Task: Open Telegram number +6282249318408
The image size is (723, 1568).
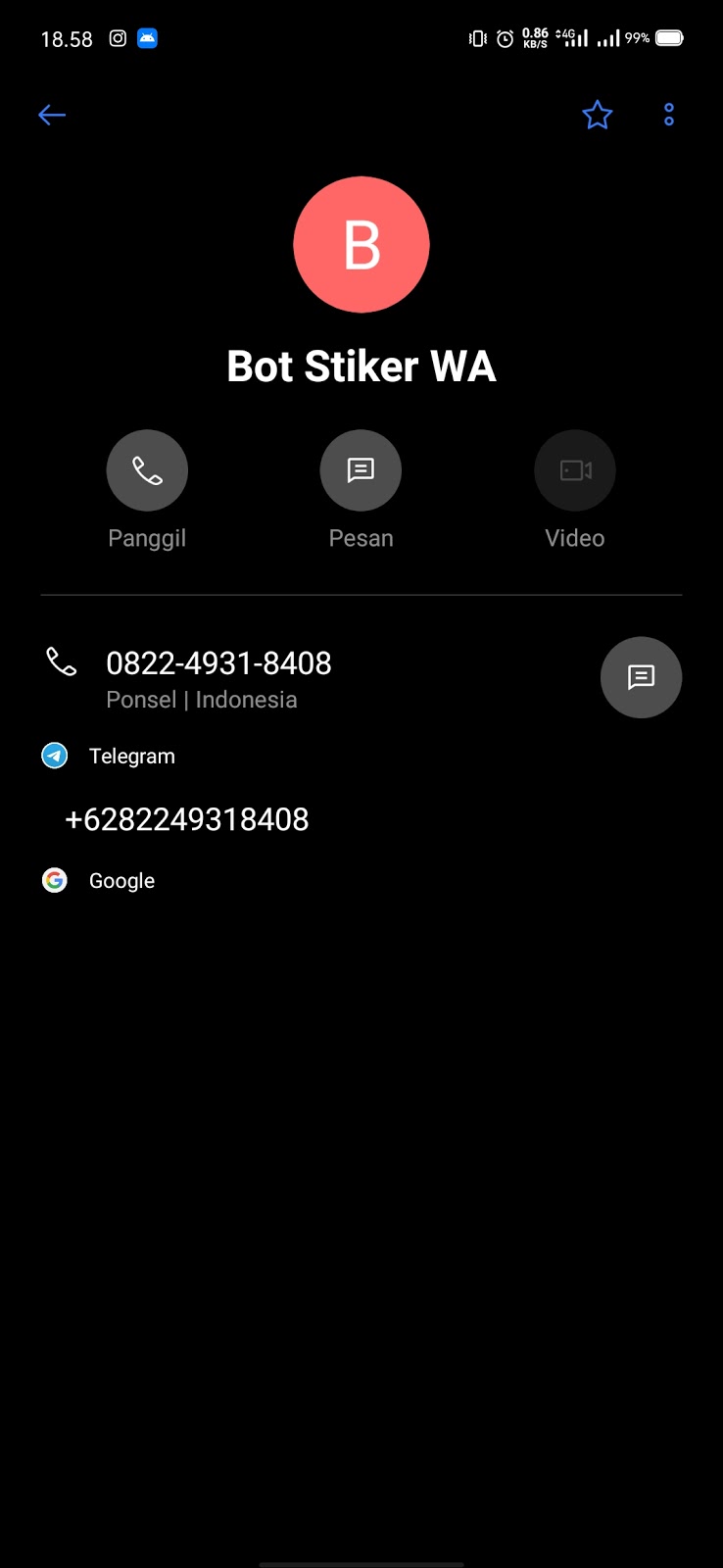Action: (x=187, y=819)
